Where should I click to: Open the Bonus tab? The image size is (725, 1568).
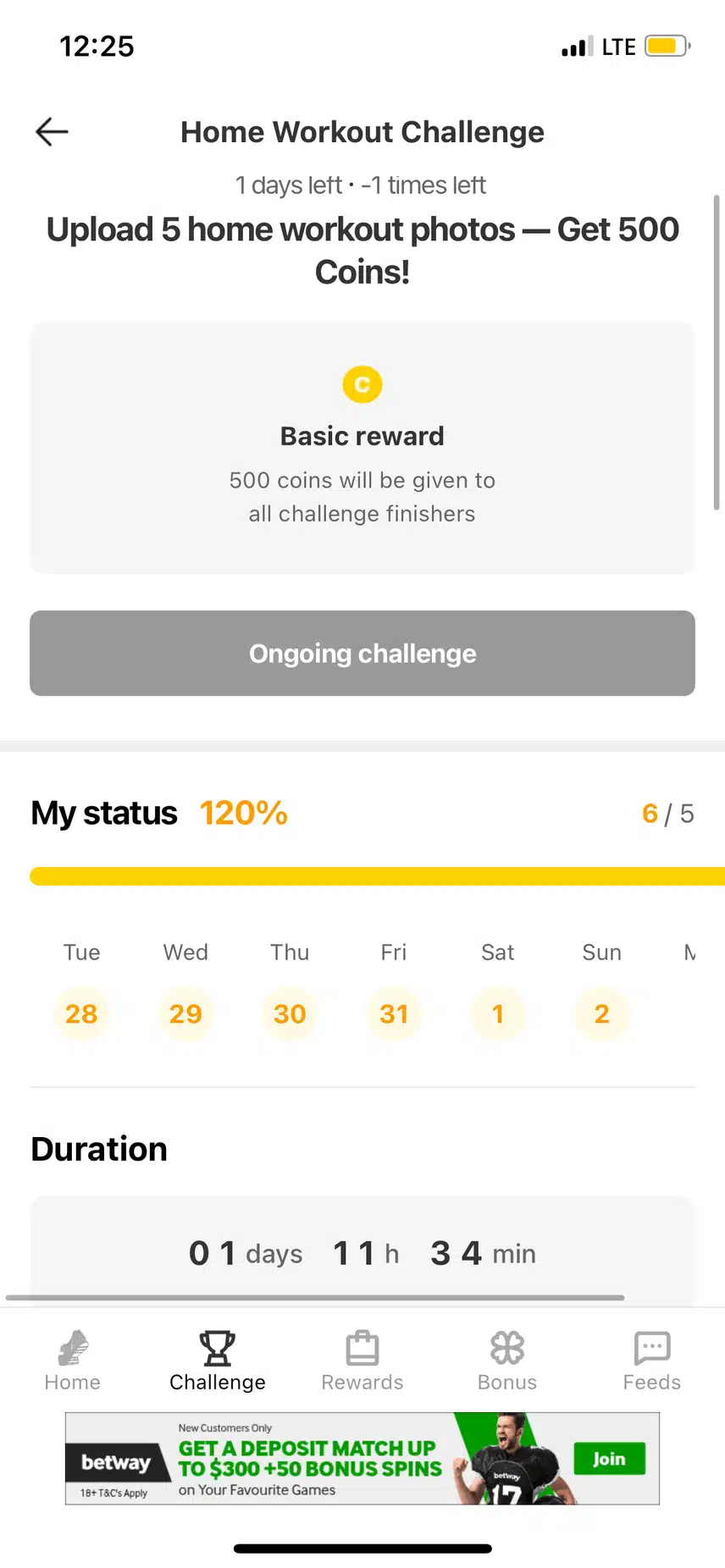[x=507, y=1360]
